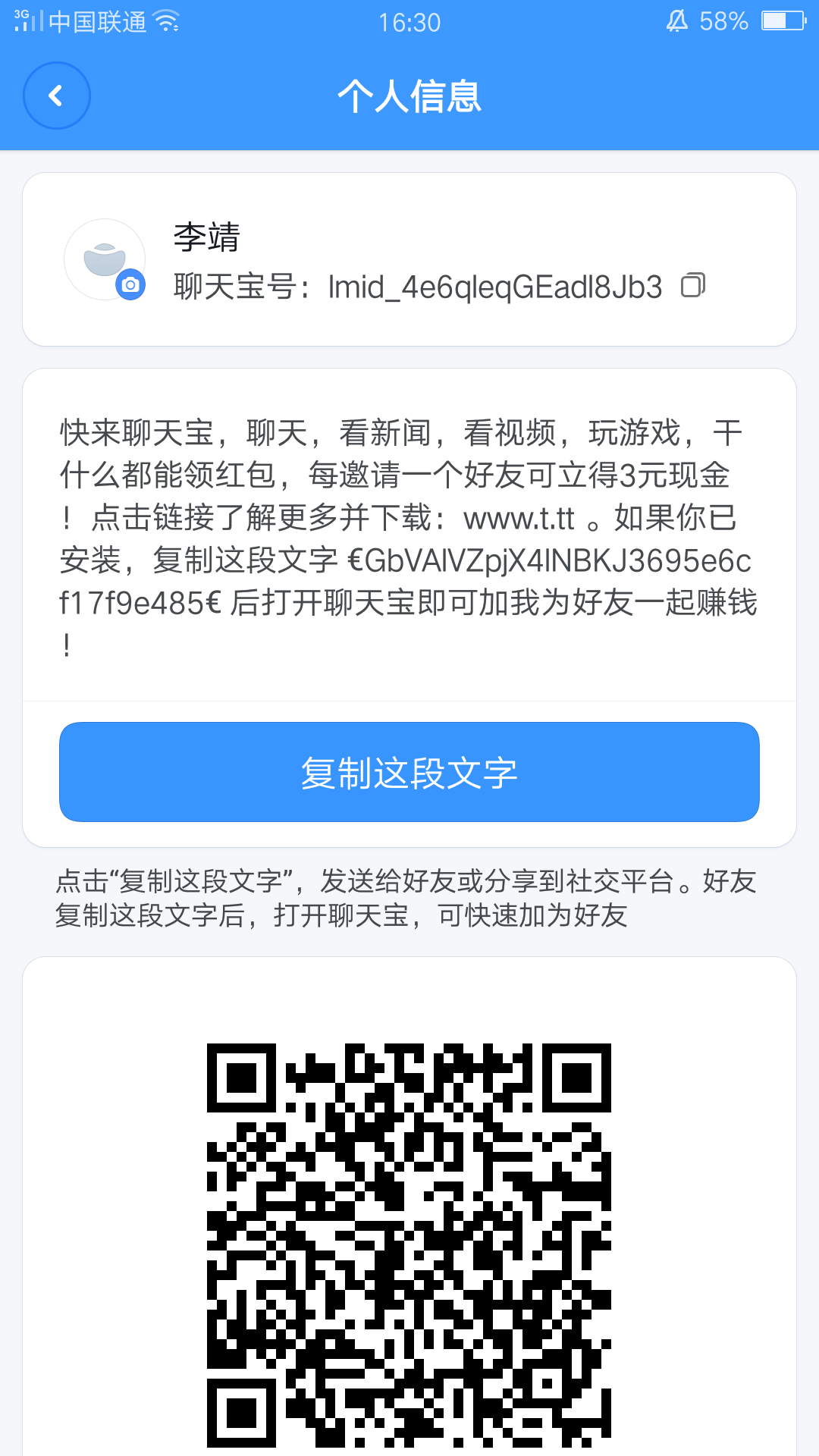
Task: Tap the 16:30 clock in the status bar
Action: pyautogui.click(x=409, y=21)
